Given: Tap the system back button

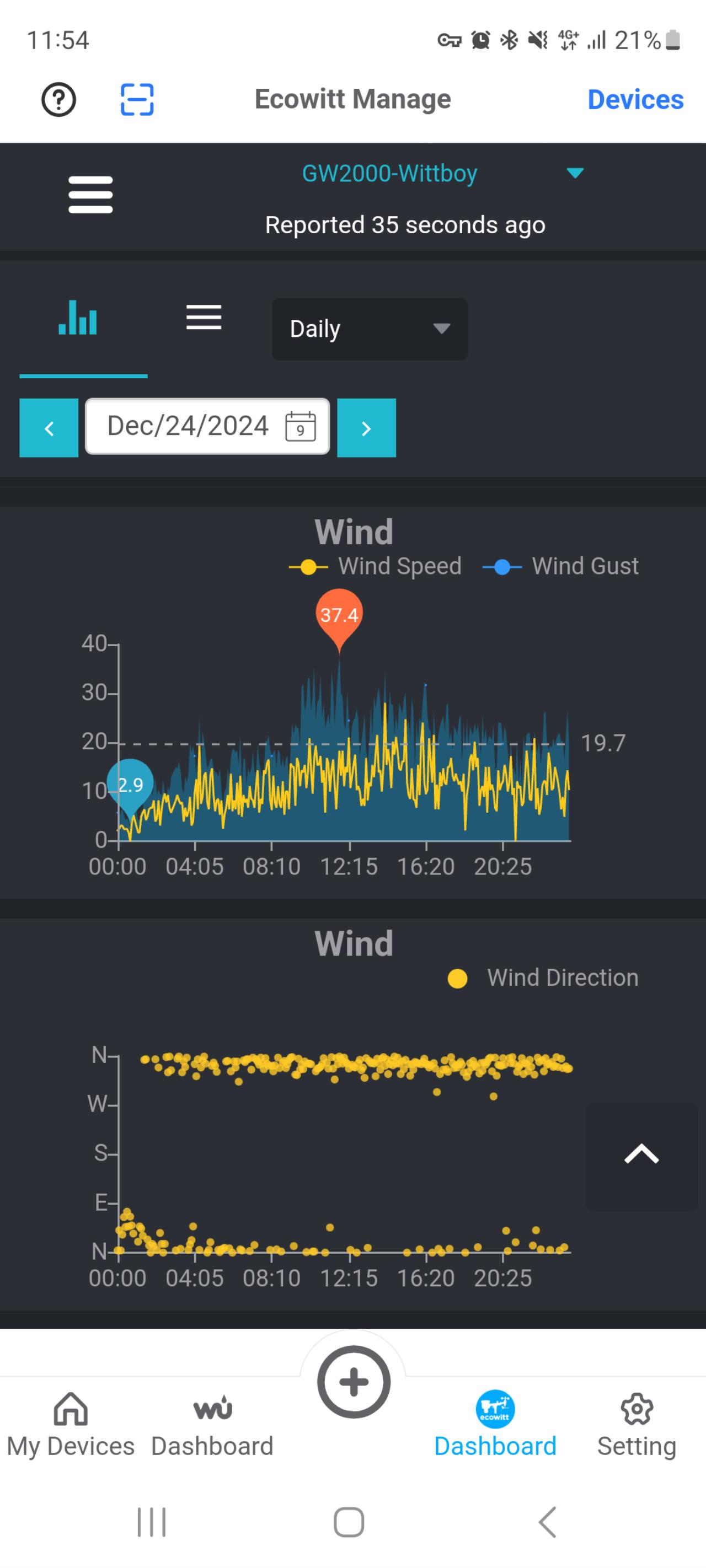Looking at the screenshot, I should click(548, 1522).
